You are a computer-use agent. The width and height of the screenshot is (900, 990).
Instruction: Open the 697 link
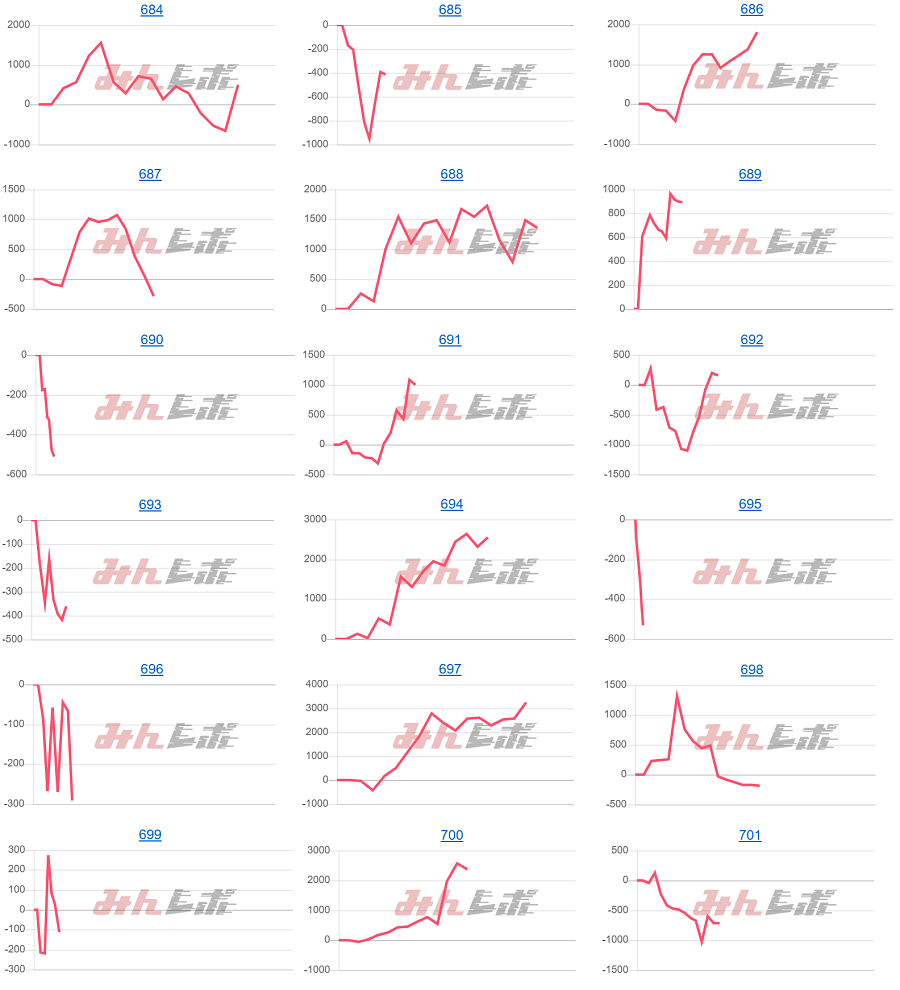pos(450,670)
